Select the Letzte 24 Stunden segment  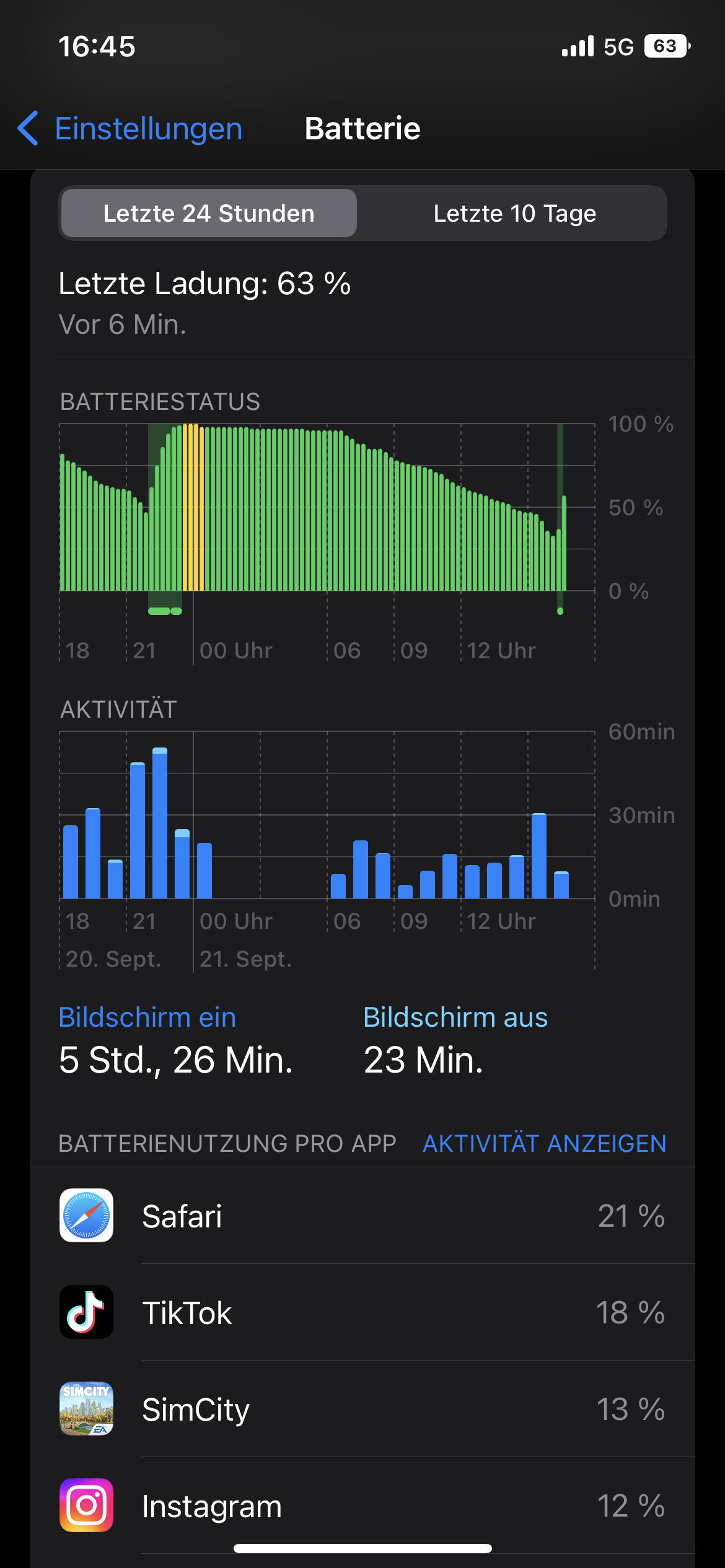pyautogui.click(x=209, y=214)
